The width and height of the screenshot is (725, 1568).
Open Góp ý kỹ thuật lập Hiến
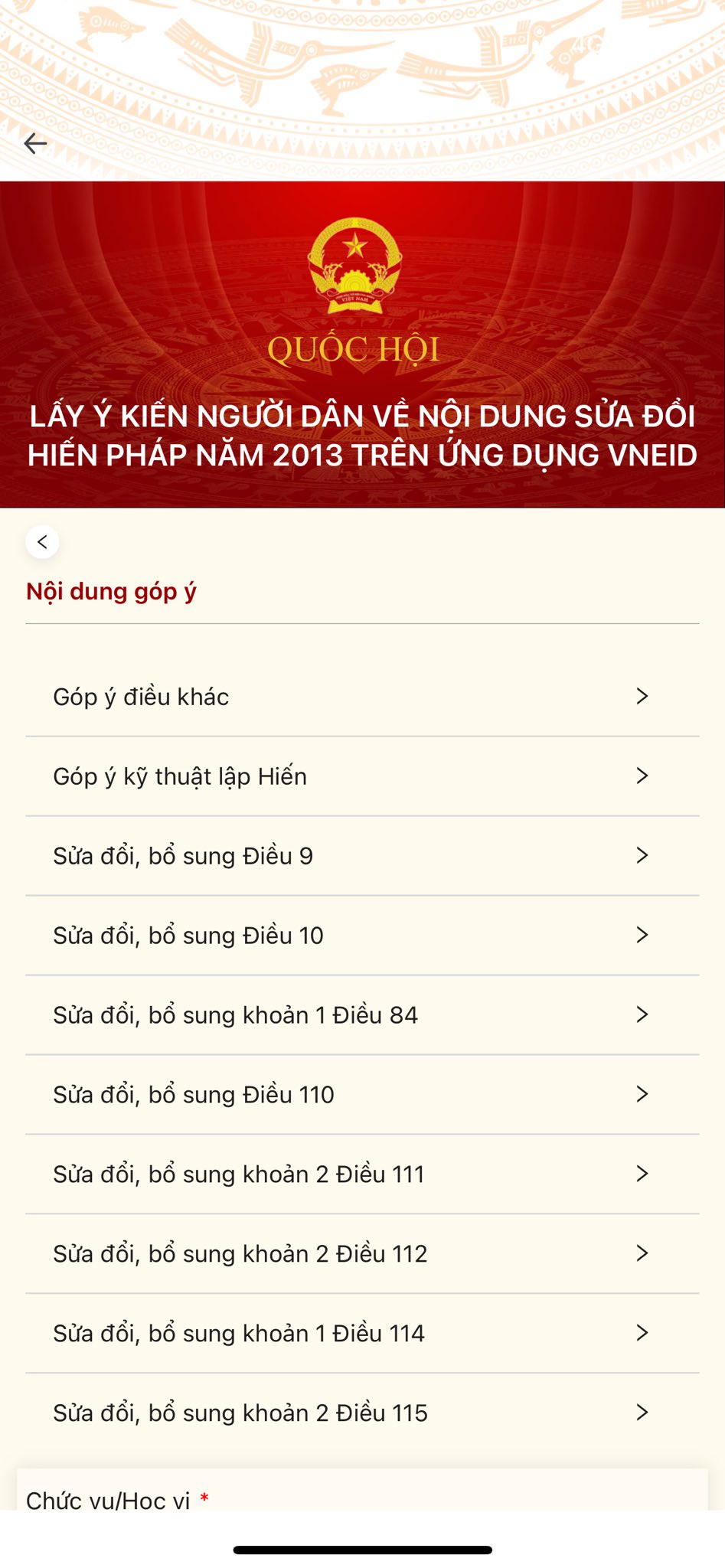362,776
